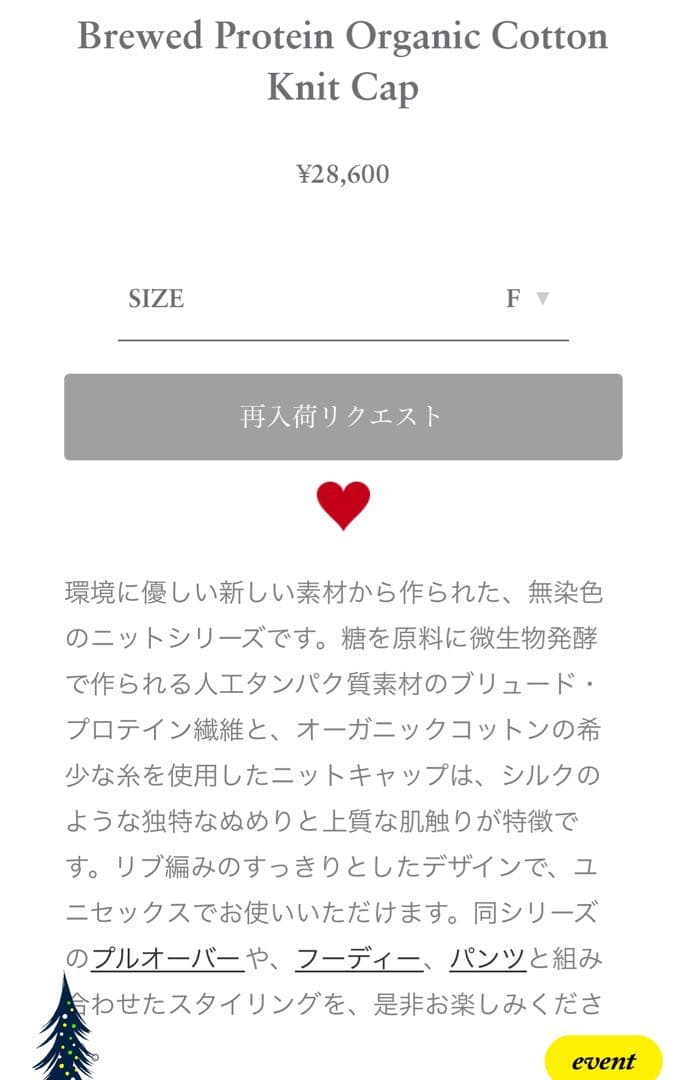Add item to favorites with heart icon
Viewport: 687px width, 1080px height.
(x=343, y=505)
